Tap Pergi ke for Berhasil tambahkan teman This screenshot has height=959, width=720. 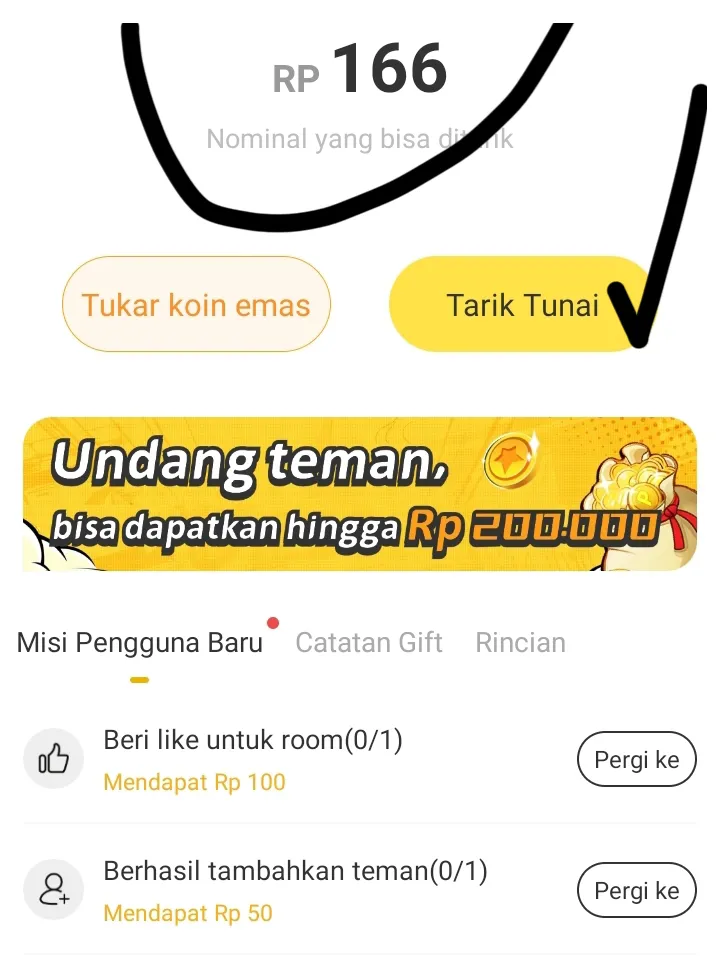[x=636, y=890]
